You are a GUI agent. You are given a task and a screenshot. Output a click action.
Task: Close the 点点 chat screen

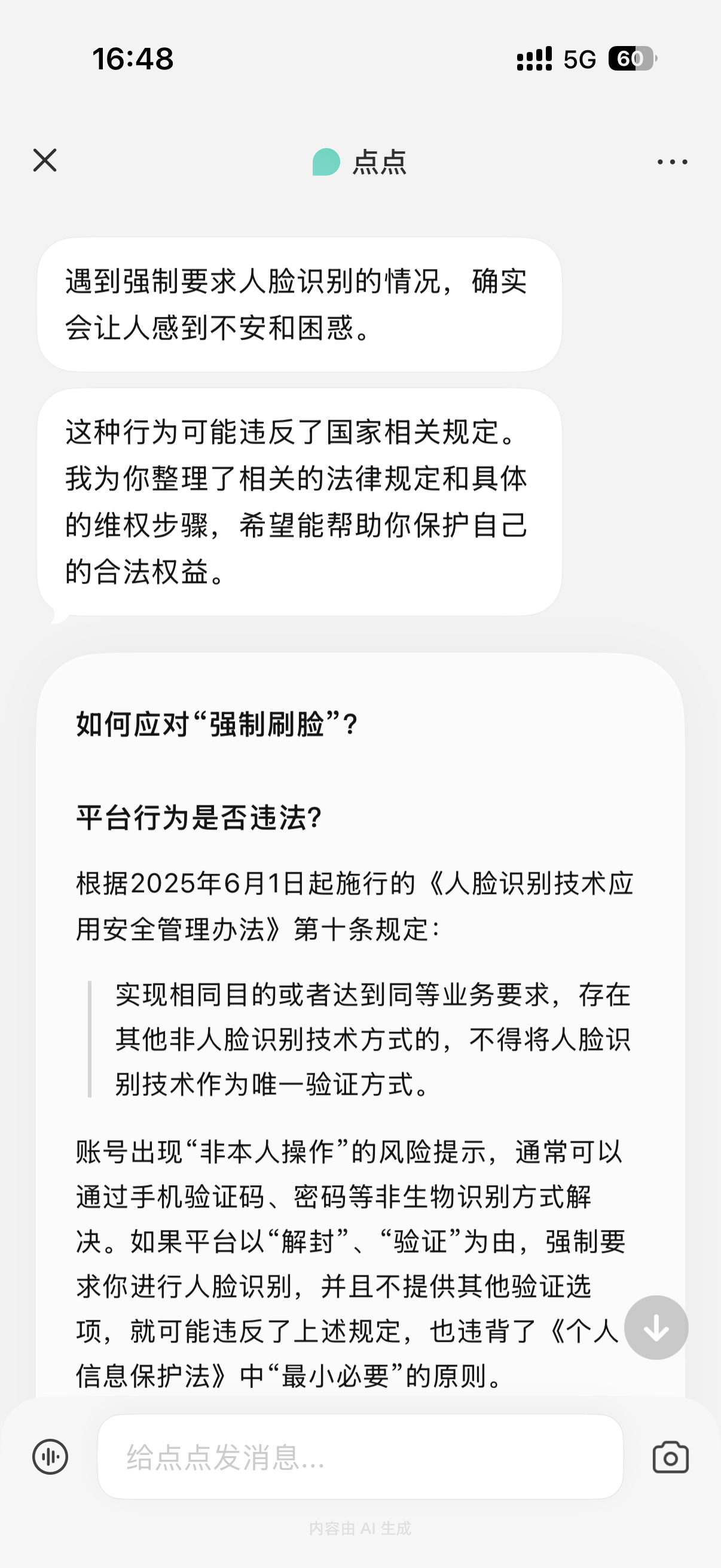(x=44, y=161)
